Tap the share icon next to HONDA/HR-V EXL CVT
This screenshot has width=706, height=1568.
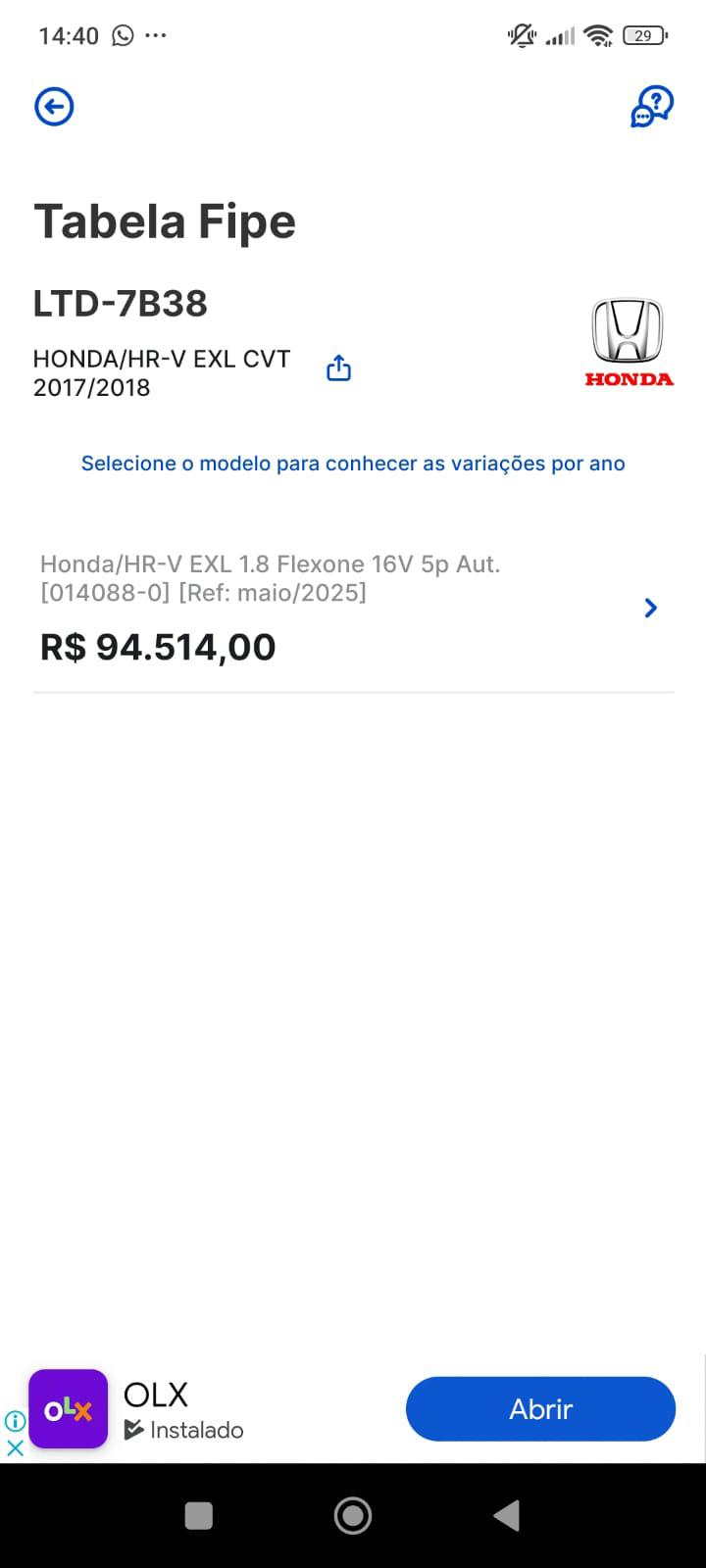pos(337,367)
